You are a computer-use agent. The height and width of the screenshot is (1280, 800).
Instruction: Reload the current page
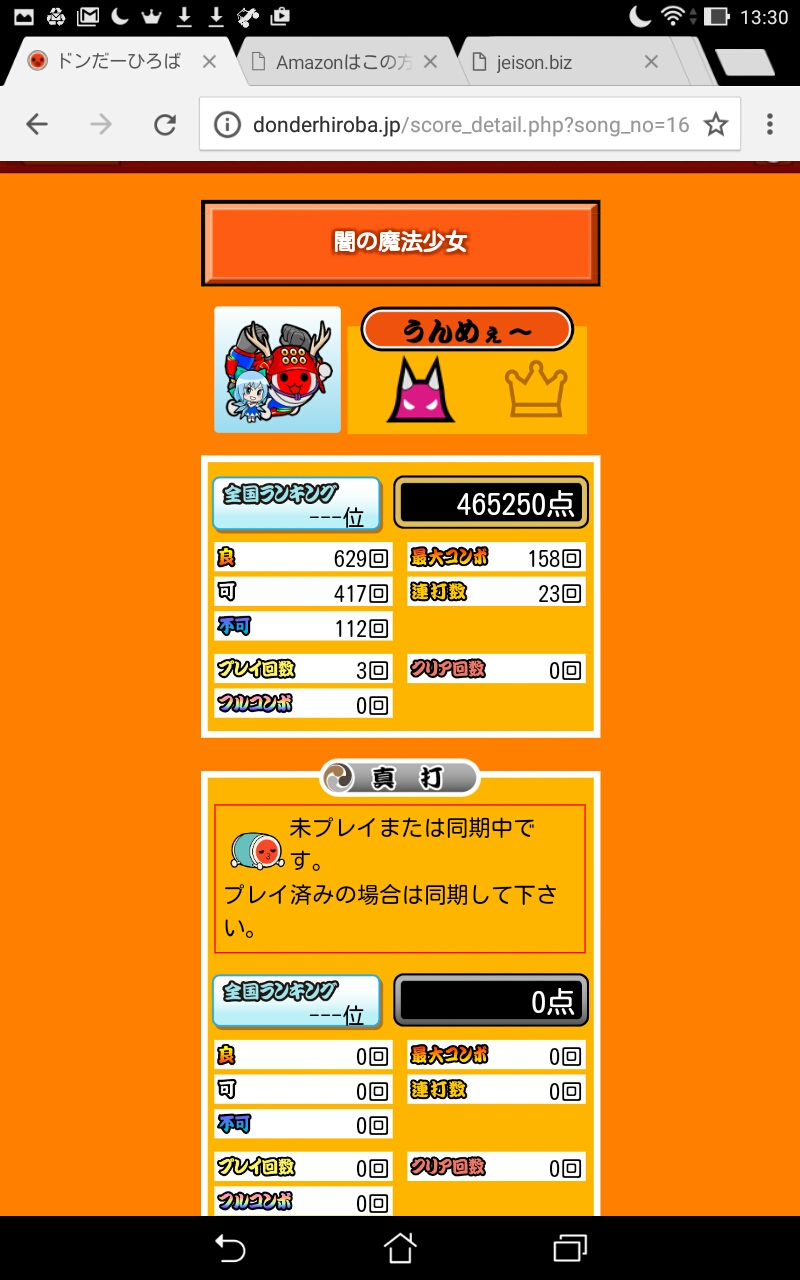coord(164,124)
